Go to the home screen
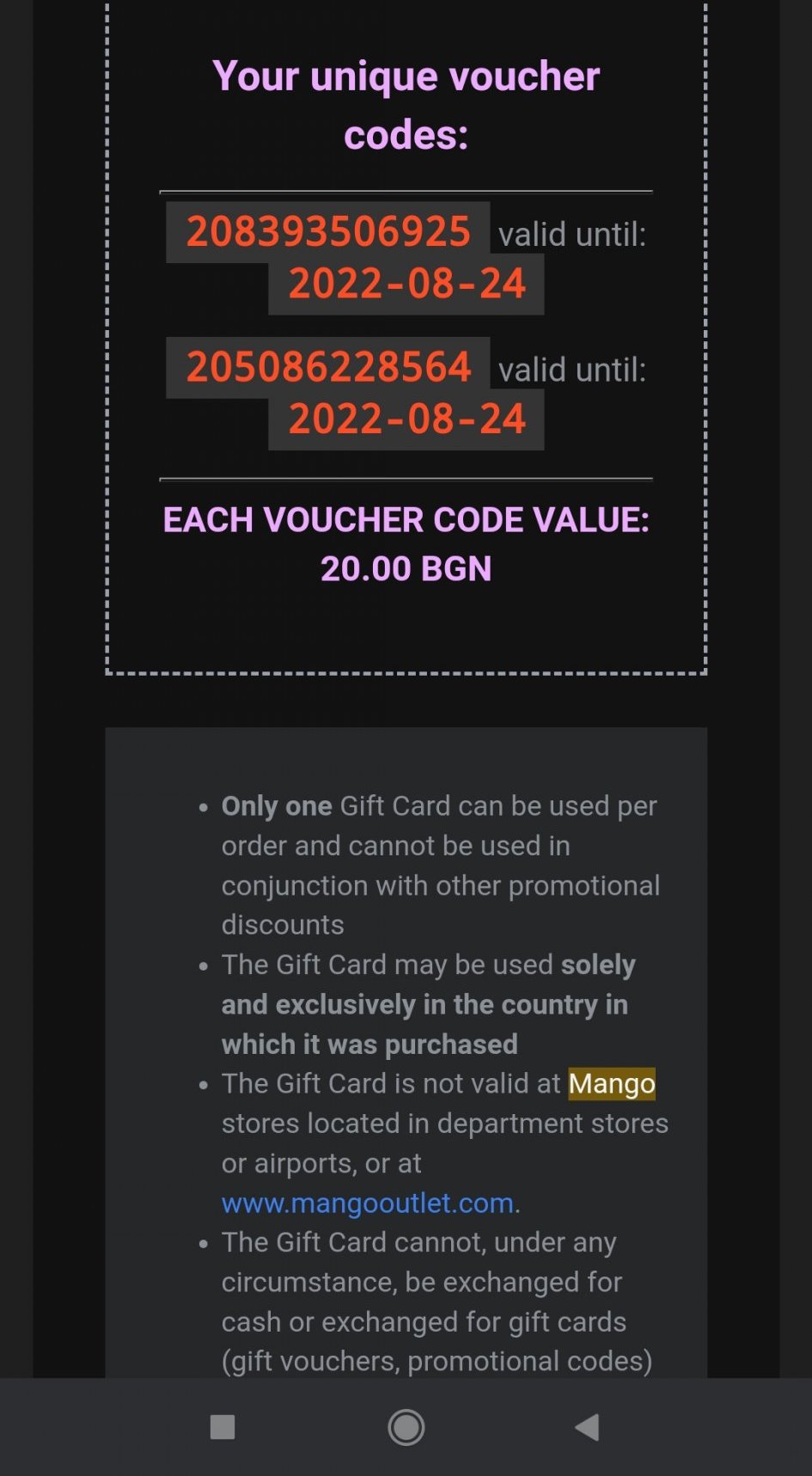The height and width of the screenshot is (1476, 812). [x=406, y=1427]
